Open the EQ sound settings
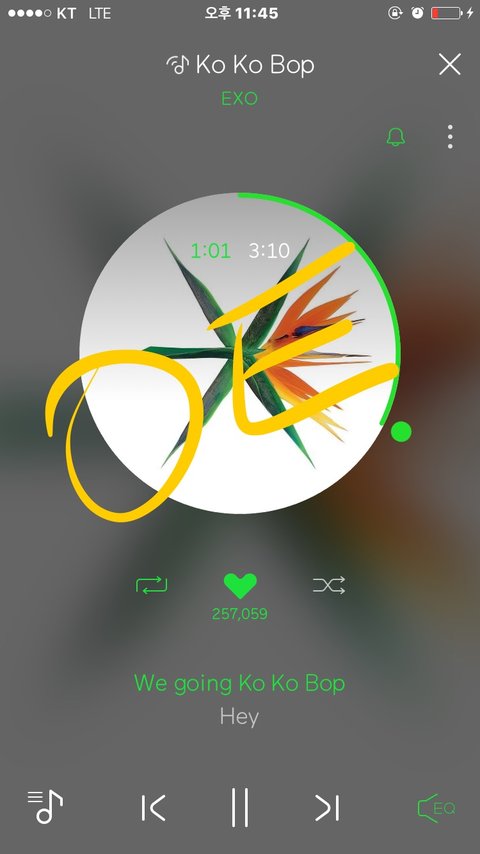 coord(436,808)
